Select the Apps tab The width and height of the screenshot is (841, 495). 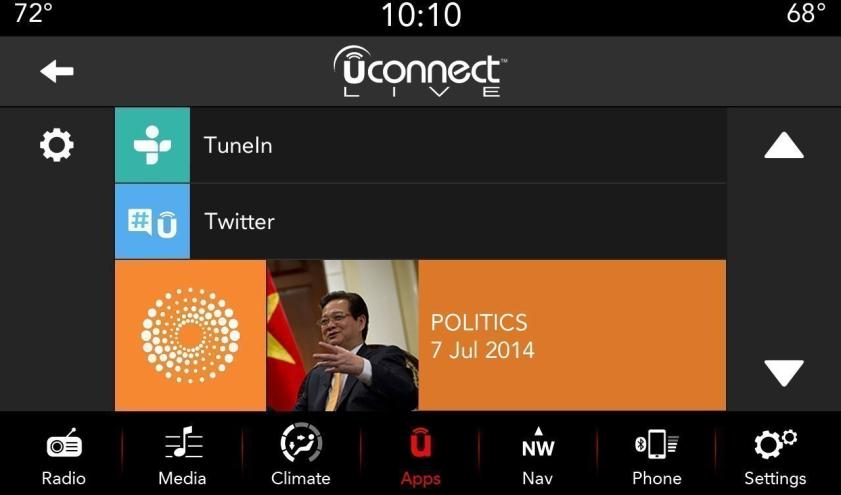coord(420,455)
